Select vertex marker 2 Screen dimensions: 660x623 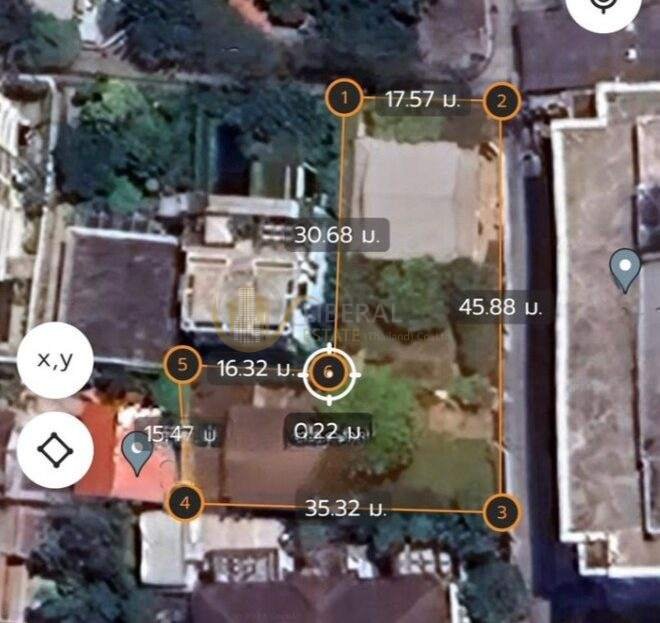tap(502, 100)
